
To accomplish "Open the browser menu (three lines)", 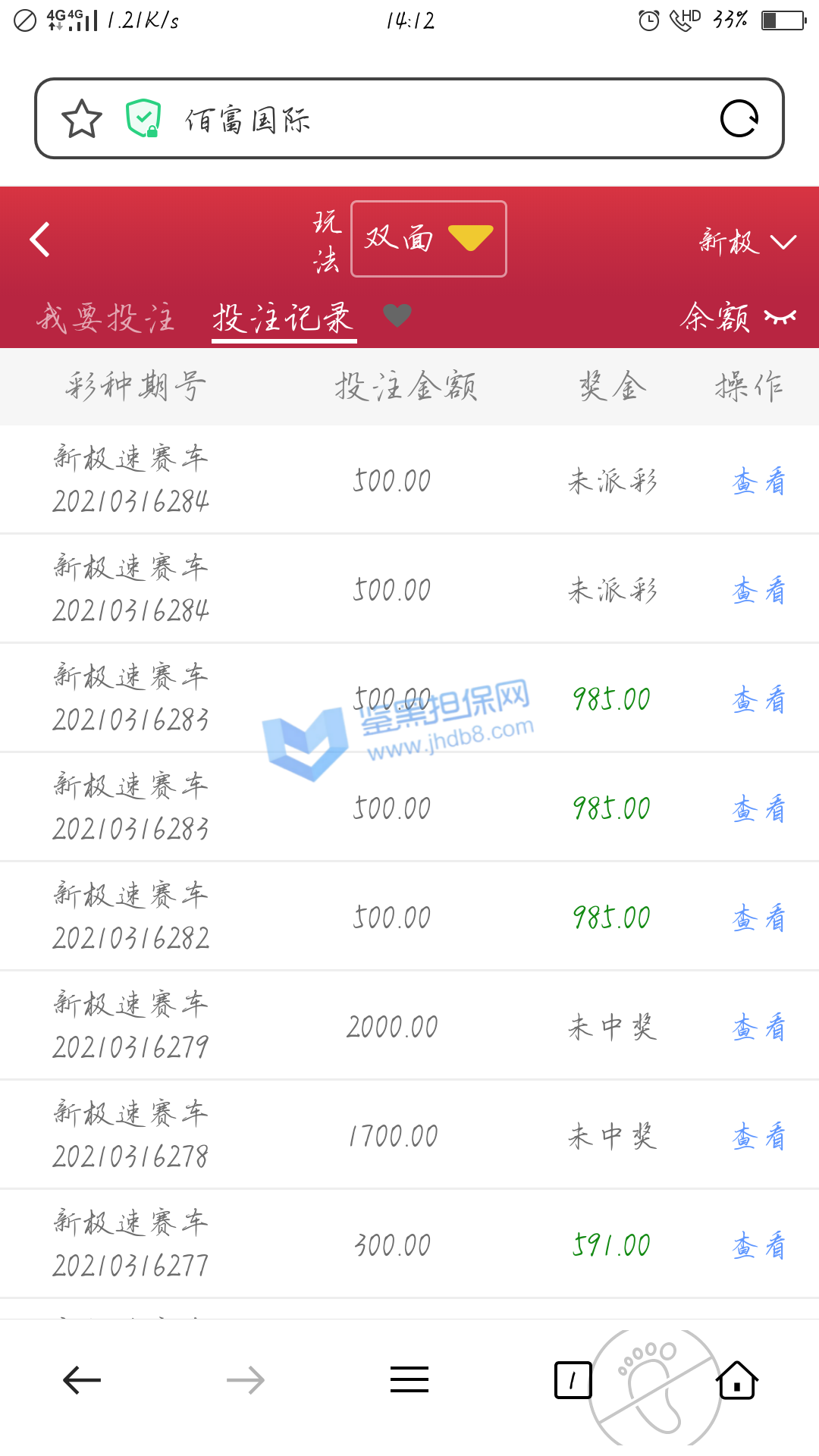I will (409, 1380).
